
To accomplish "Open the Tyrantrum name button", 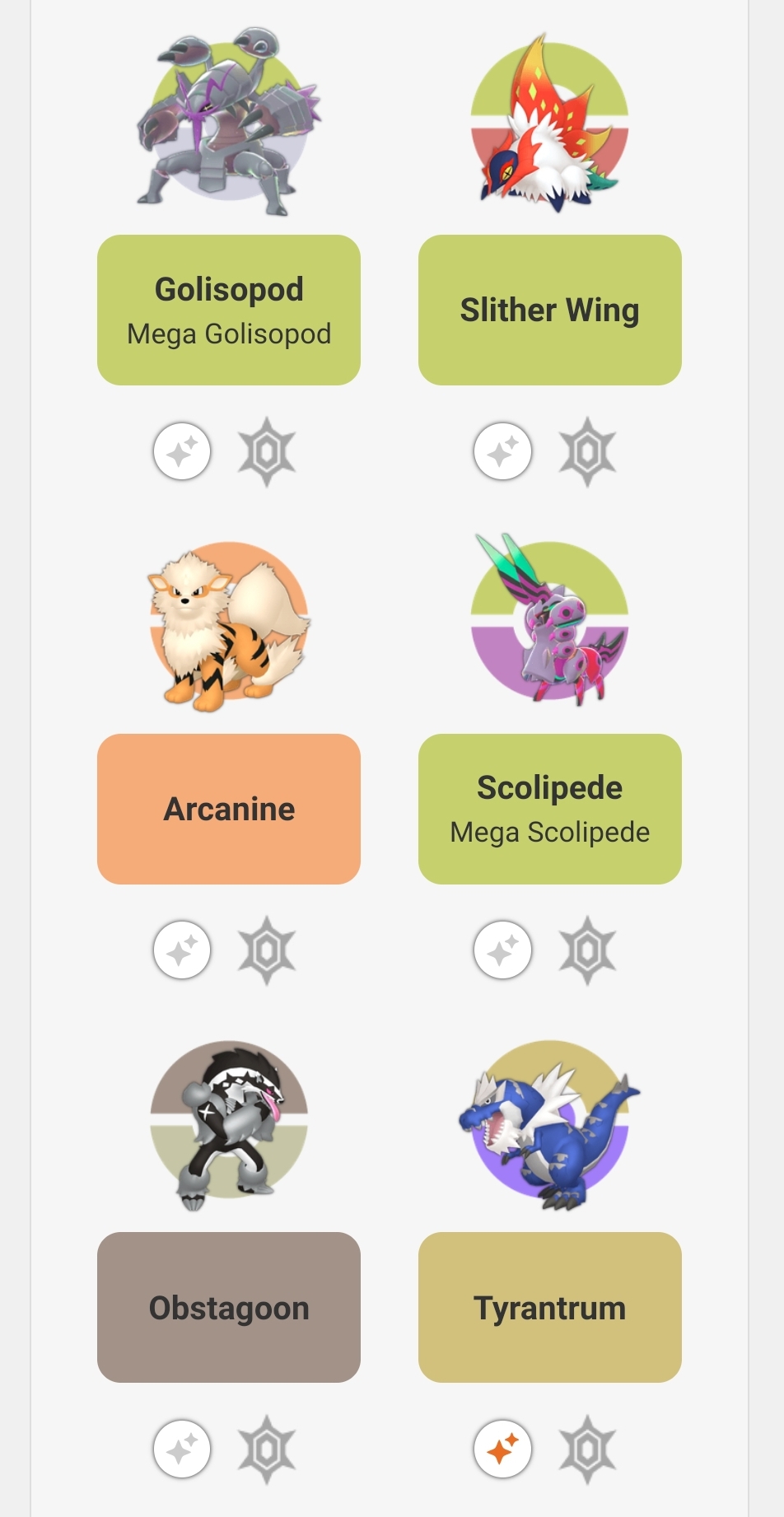I will point(549,1307).
